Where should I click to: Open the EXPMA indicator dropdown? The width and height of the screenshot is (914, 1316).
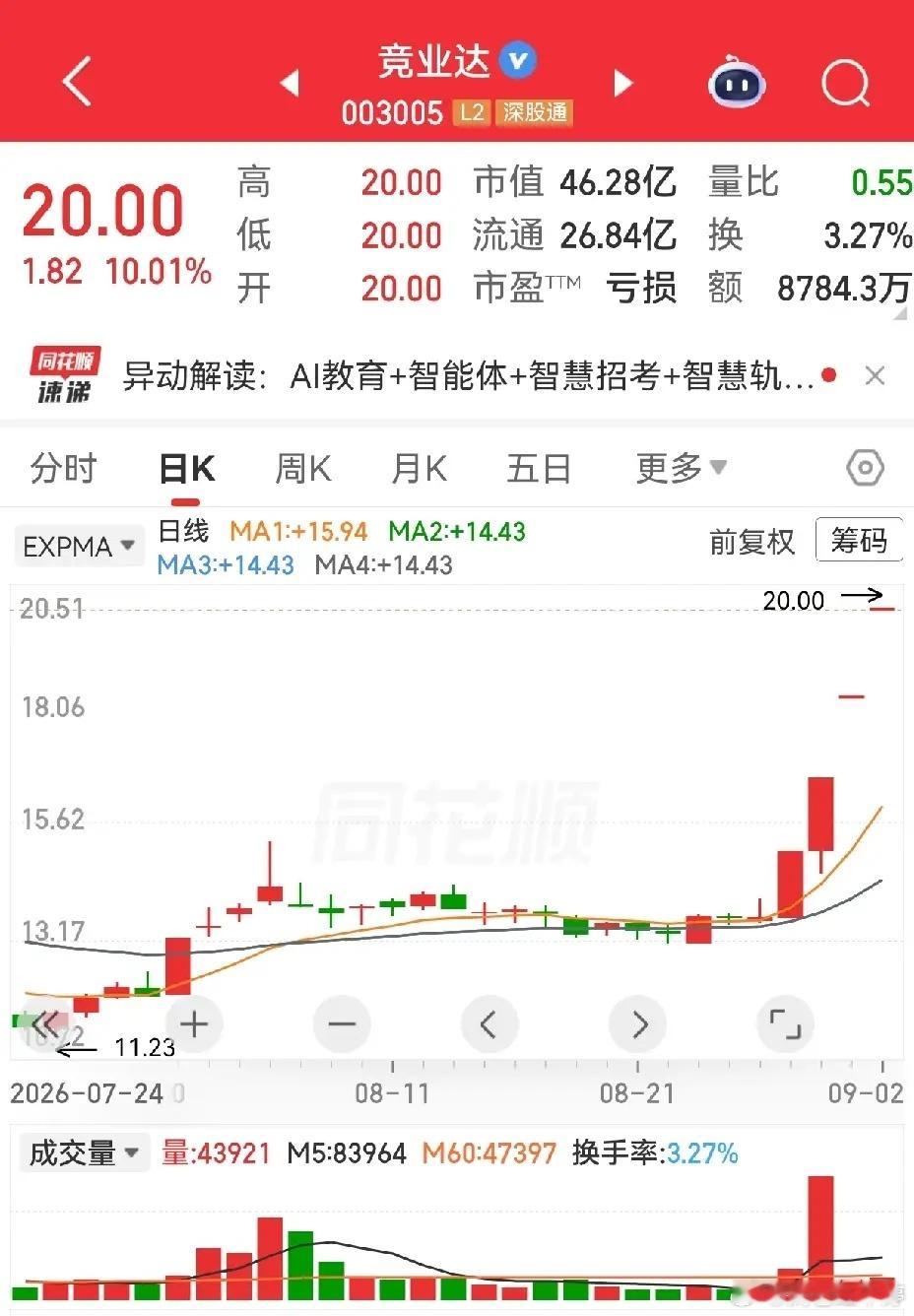(x=78, y=546)
